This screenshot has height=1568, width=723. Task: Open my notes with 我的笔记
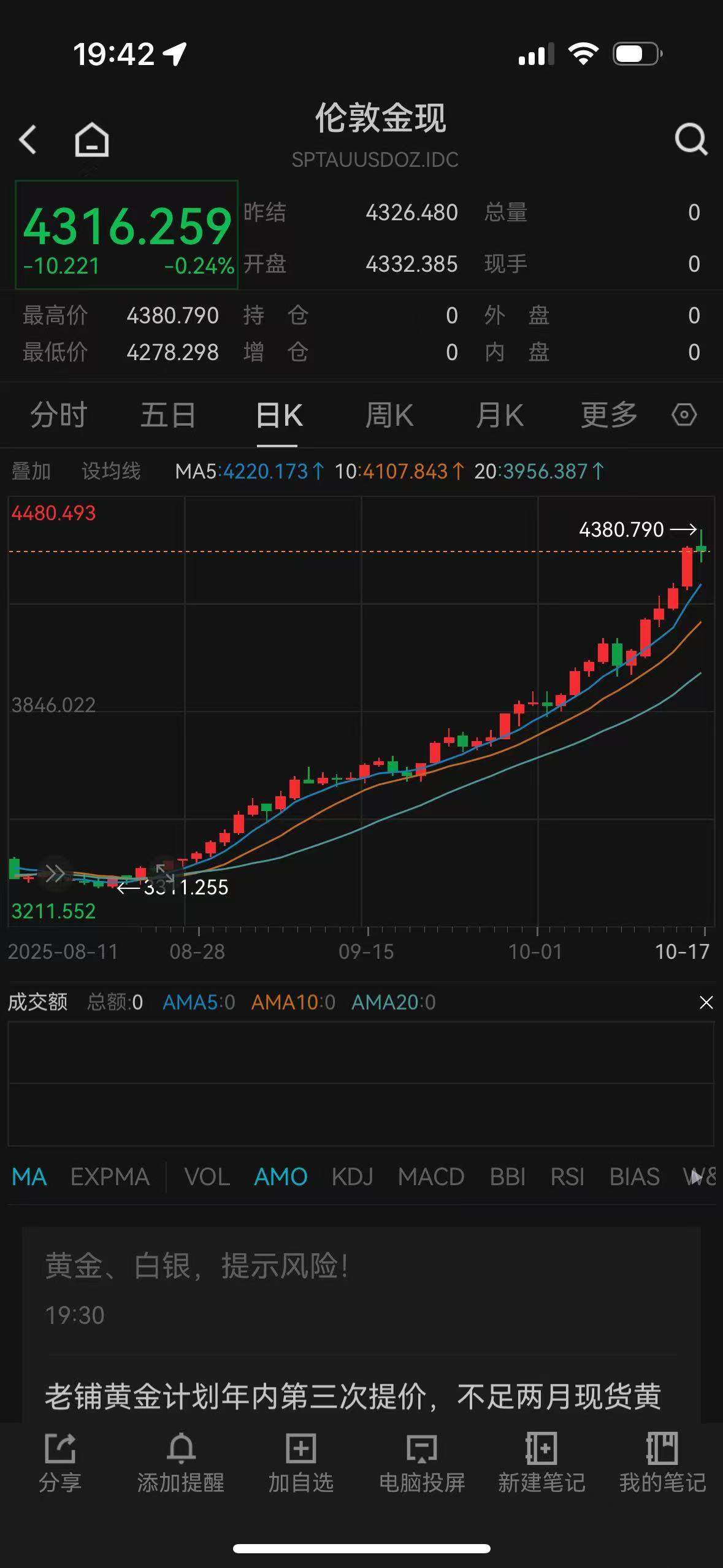pyautogui.click(x=662, y=1466)
